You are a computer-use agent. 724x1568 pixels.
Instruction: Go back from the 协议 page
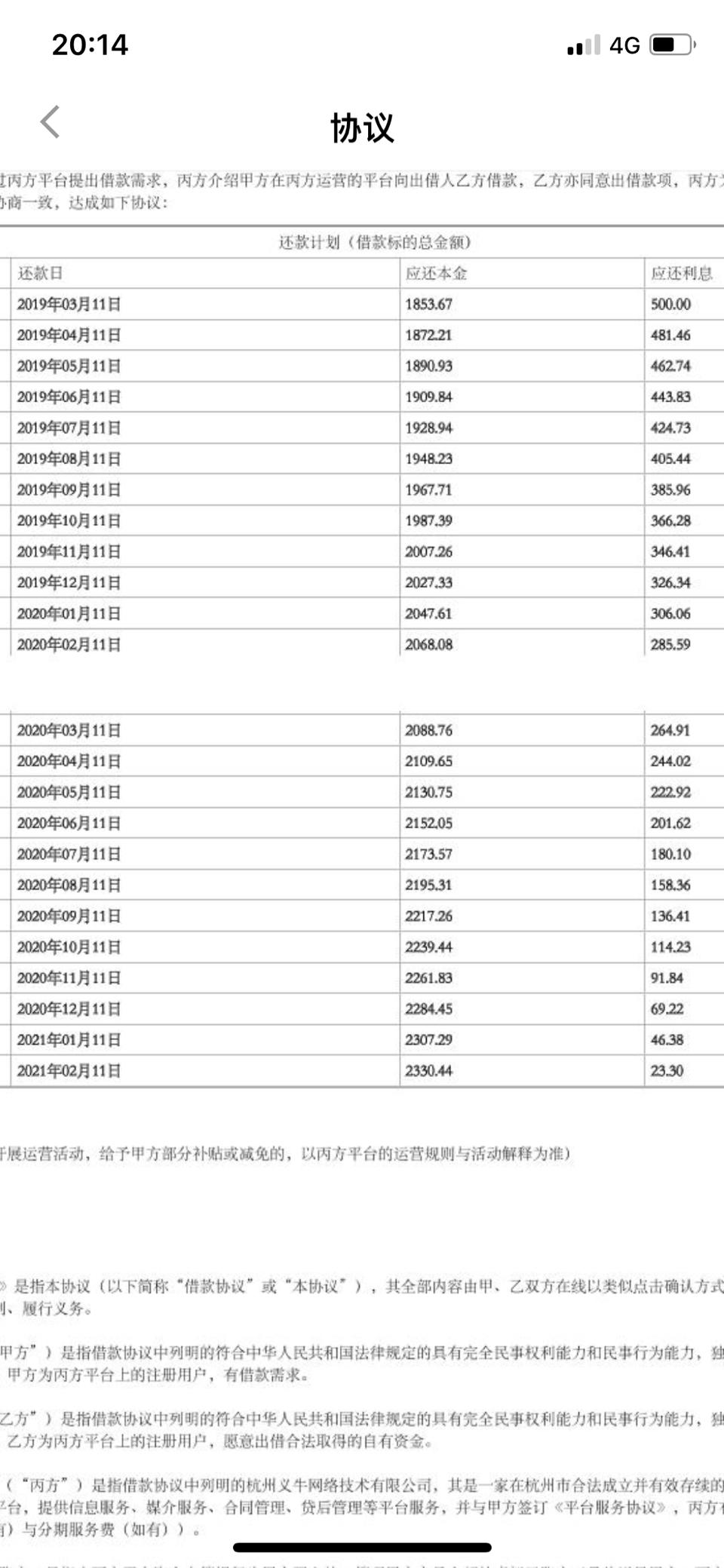(50, 122)
